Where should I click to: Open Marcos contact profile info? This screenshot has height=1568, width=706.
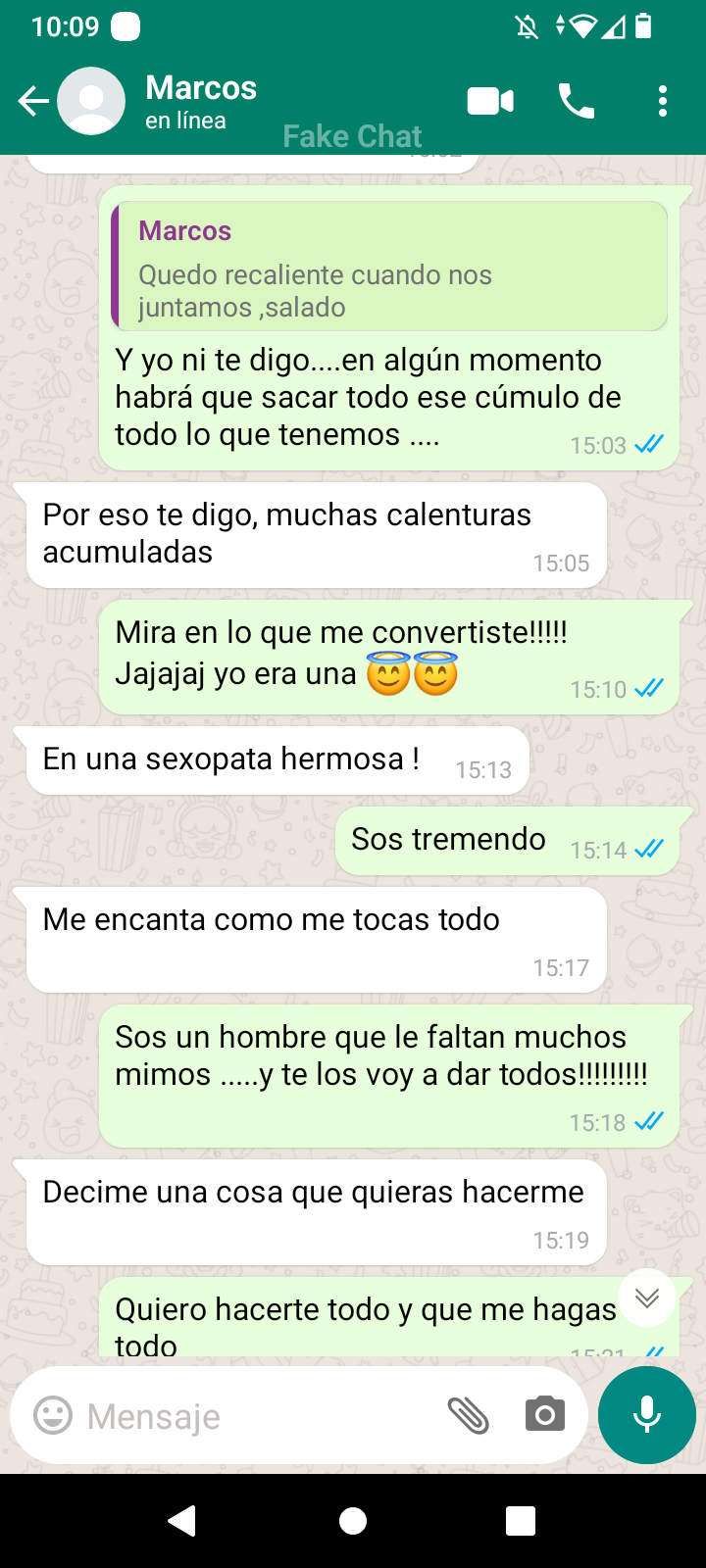[x=201, y=101]
